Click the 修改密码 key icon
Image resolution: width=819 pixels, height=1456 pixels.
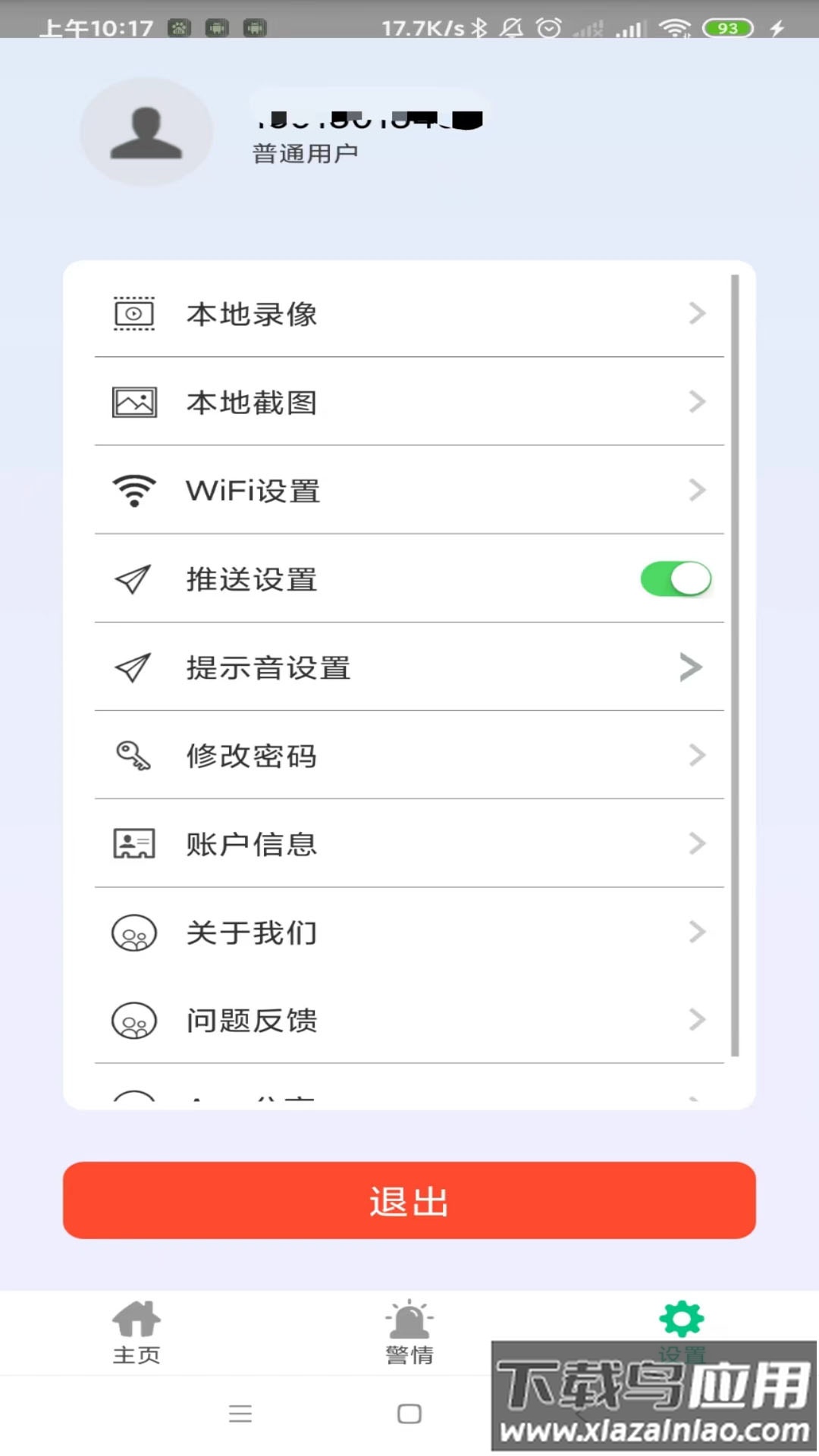pyautogui.click(x=133, y=755)
